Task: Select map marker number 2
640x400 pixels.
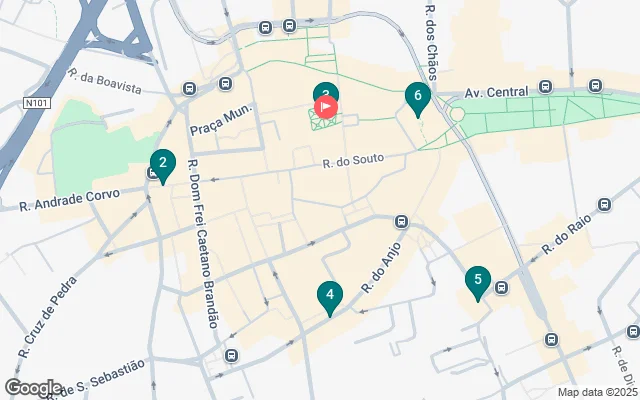Action: [x=162, y=163]
